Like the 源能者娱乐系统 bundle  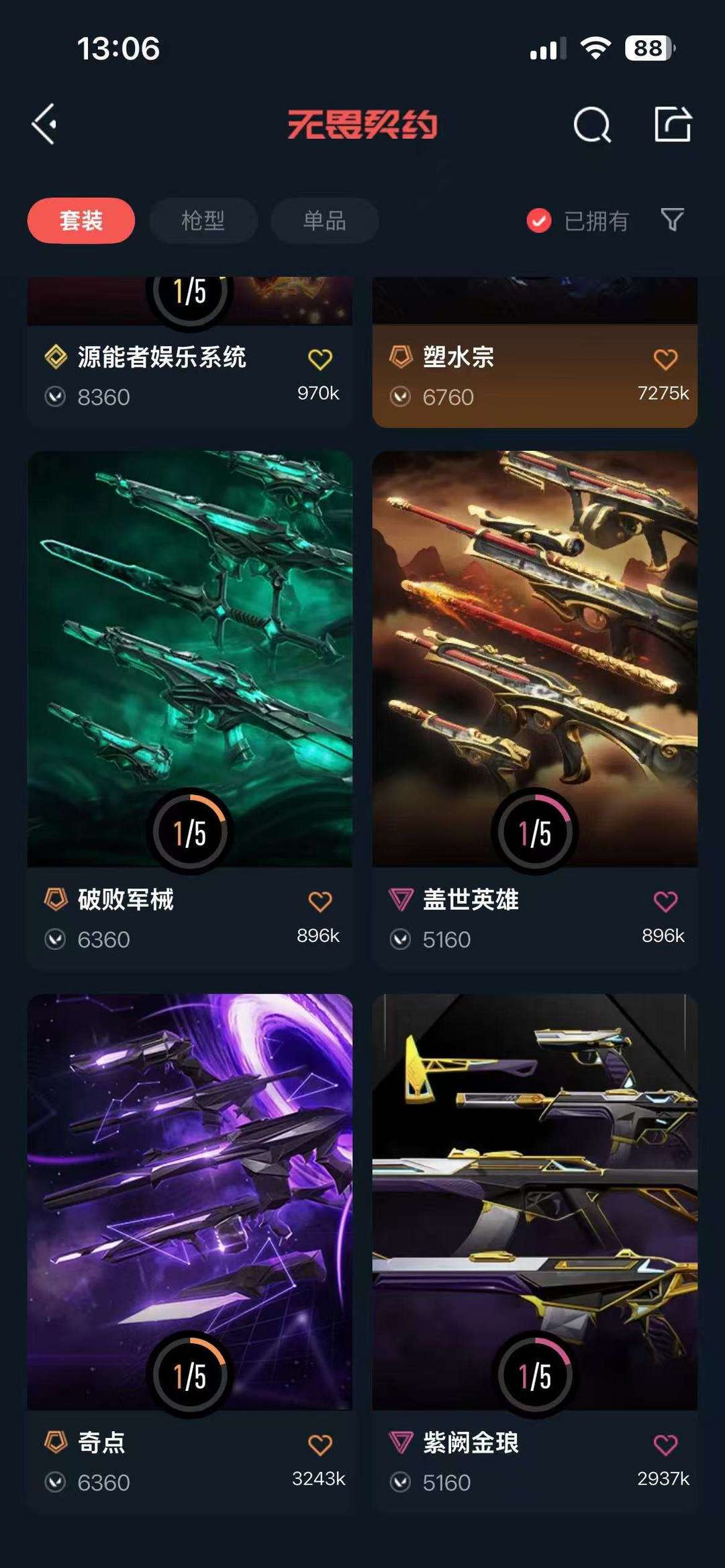320,360
